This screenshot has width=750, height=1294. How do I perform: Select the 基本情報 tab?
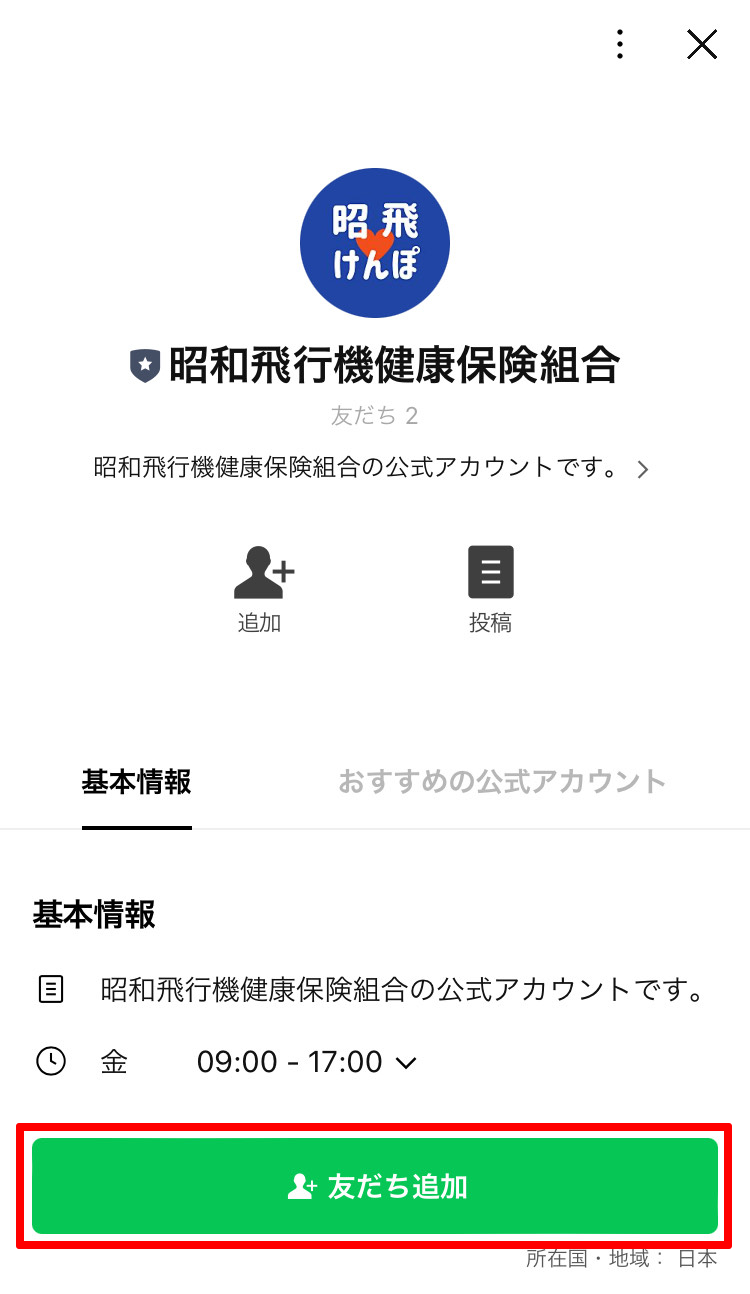pyautogui.click(x=137, y=781)
